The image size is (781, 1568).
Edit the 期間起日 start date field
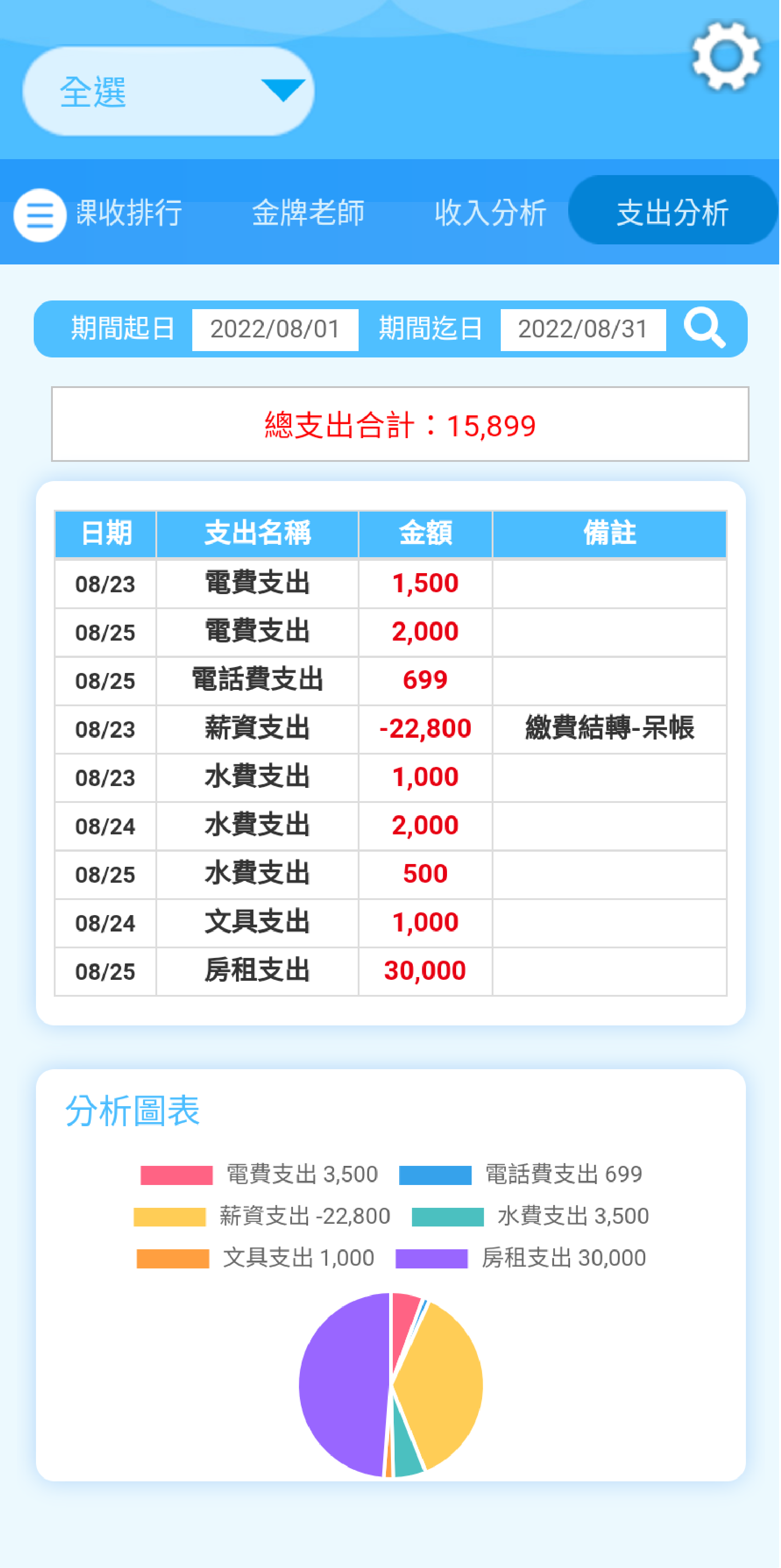(x=276, y=330)
